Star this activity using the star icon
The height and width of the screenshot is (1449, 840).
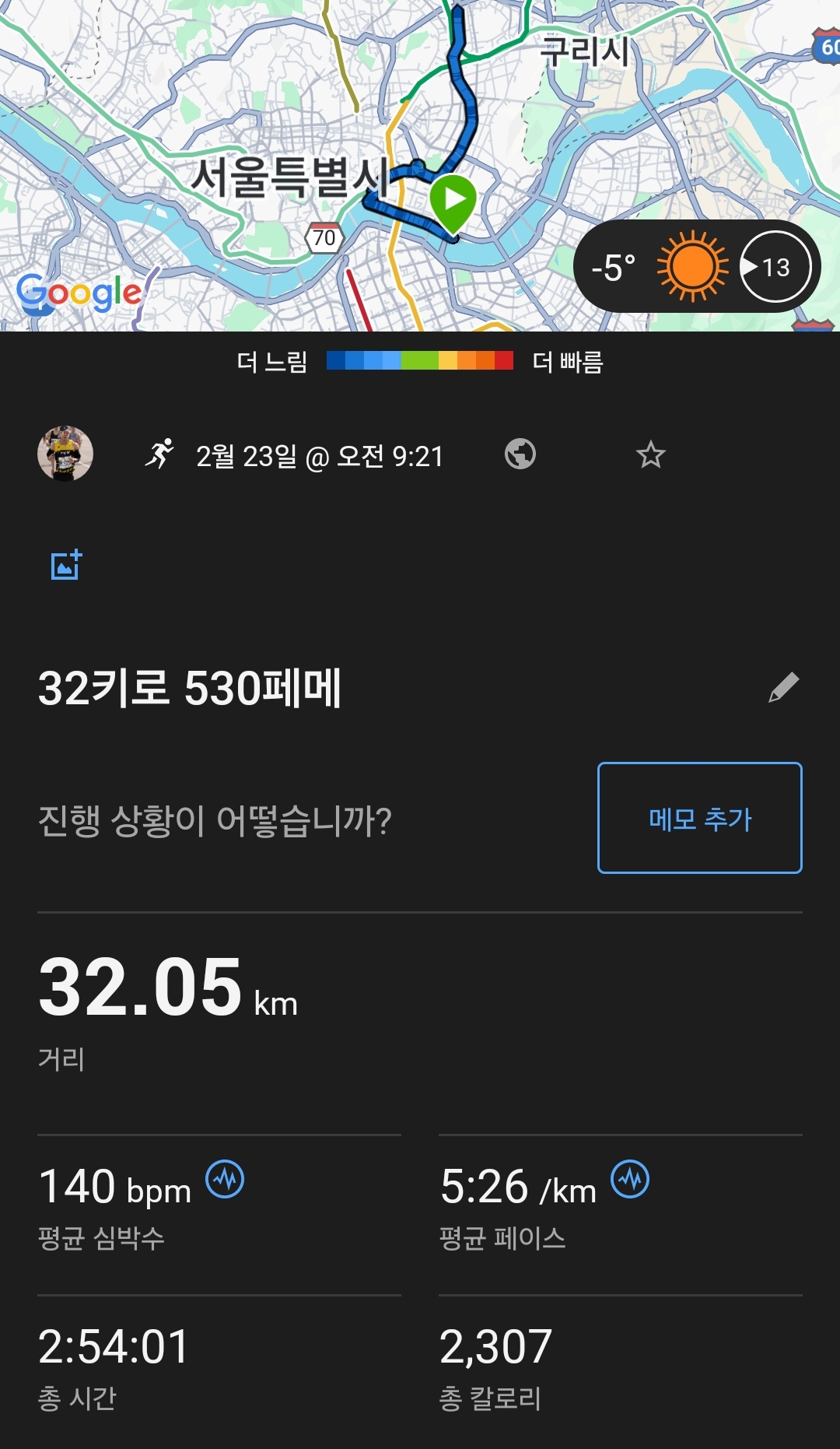(x=650, y=456)
